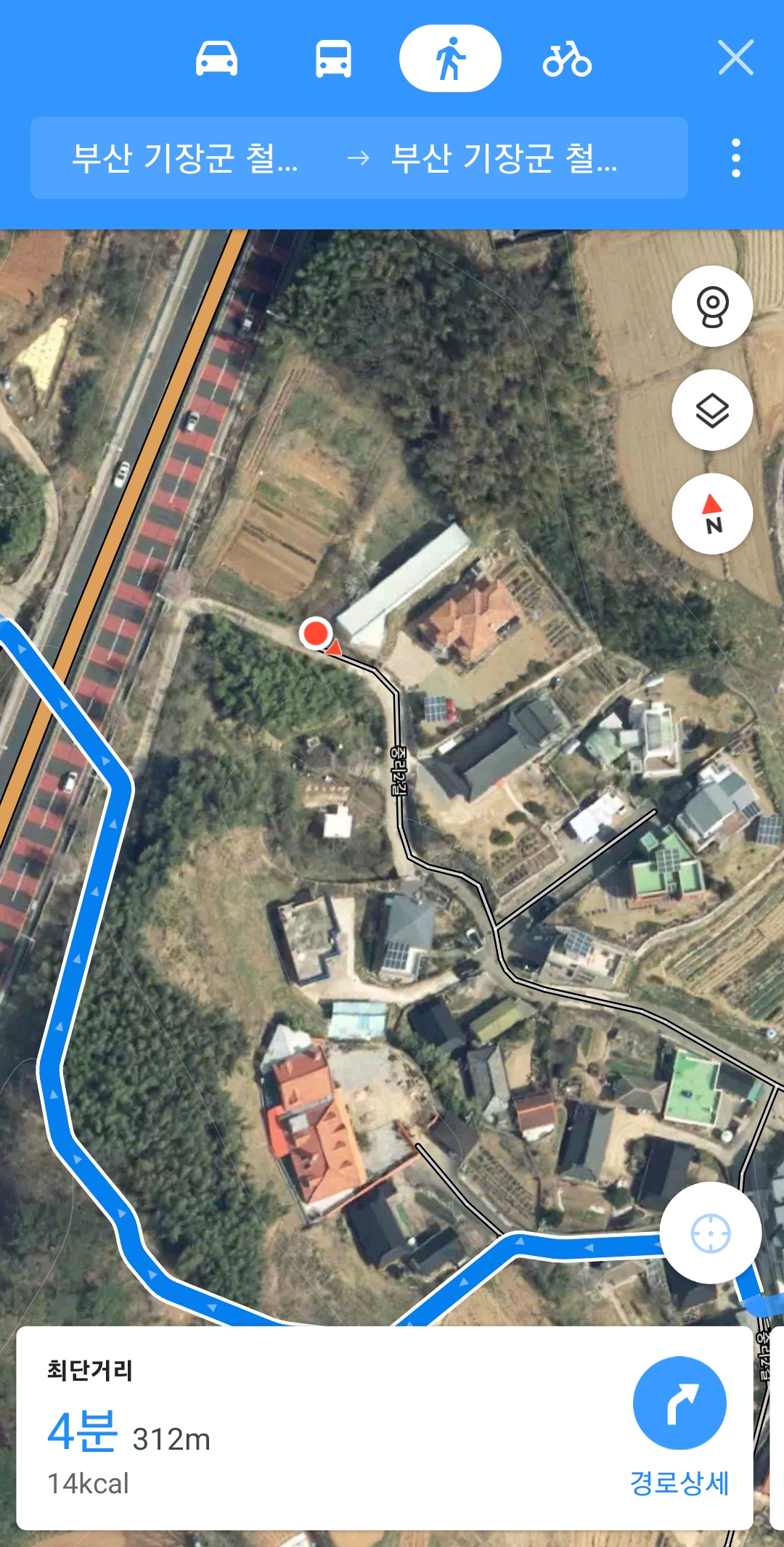Open the map layers selector
Viewport: 784px width, 1547px height.
point(712,410)
